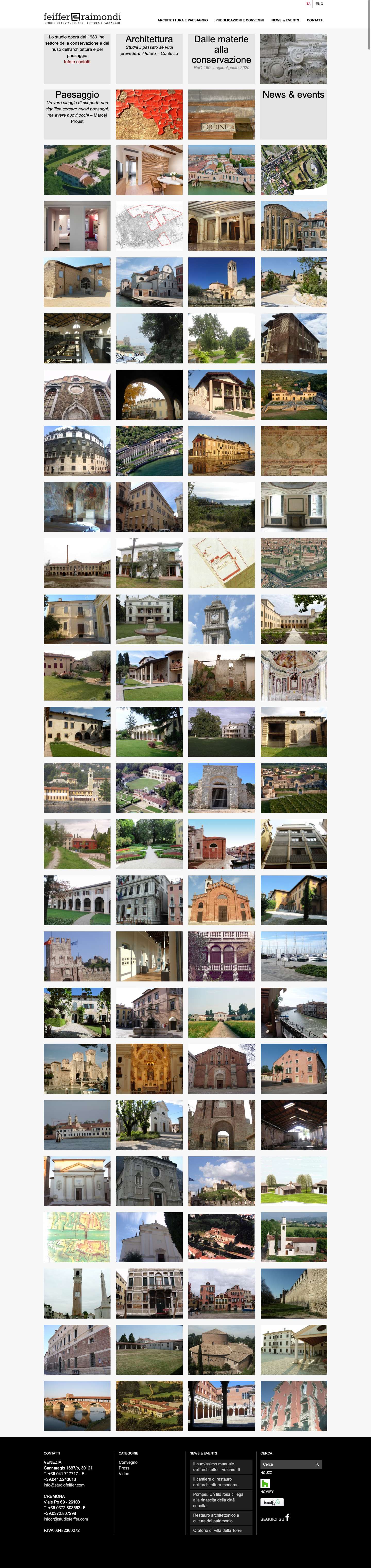Read "Il cantiere di restauro dell'architettura moderna"
This screenshot has height=1568, width=371.
216,1482
